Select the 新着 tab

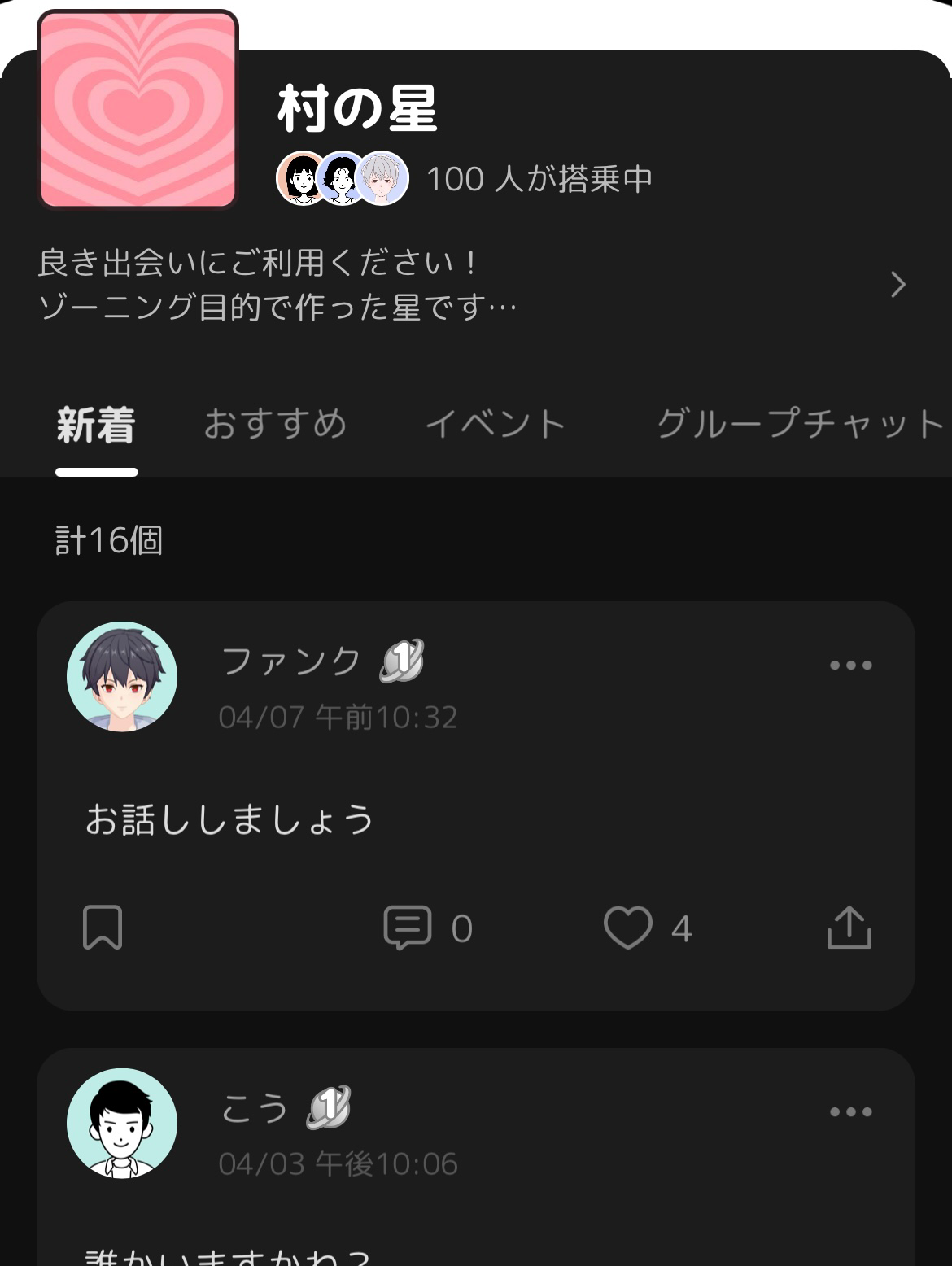coord(96,423)
